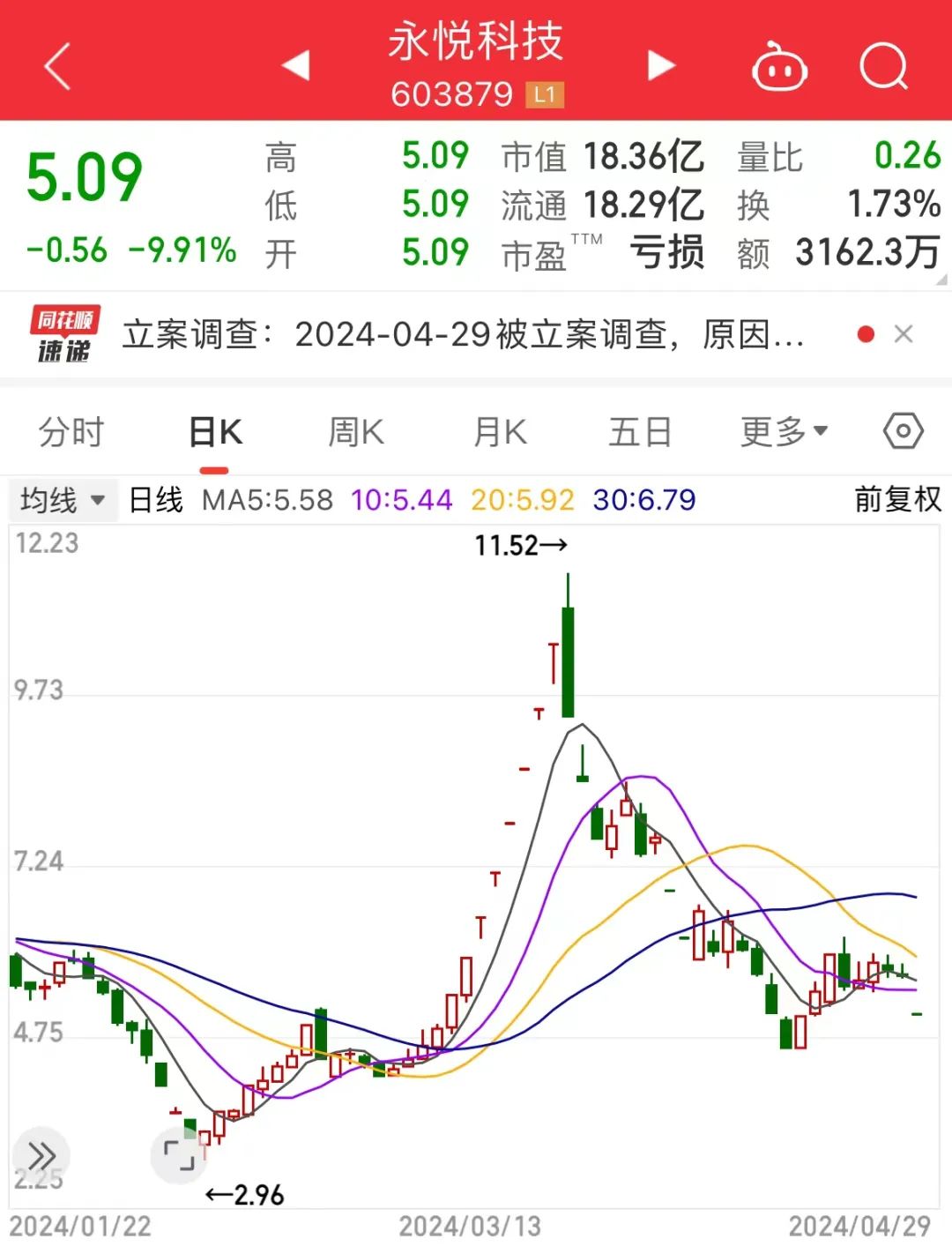Switch to the 分时 tab
The image size is (952, 1246).
point(71,431)
